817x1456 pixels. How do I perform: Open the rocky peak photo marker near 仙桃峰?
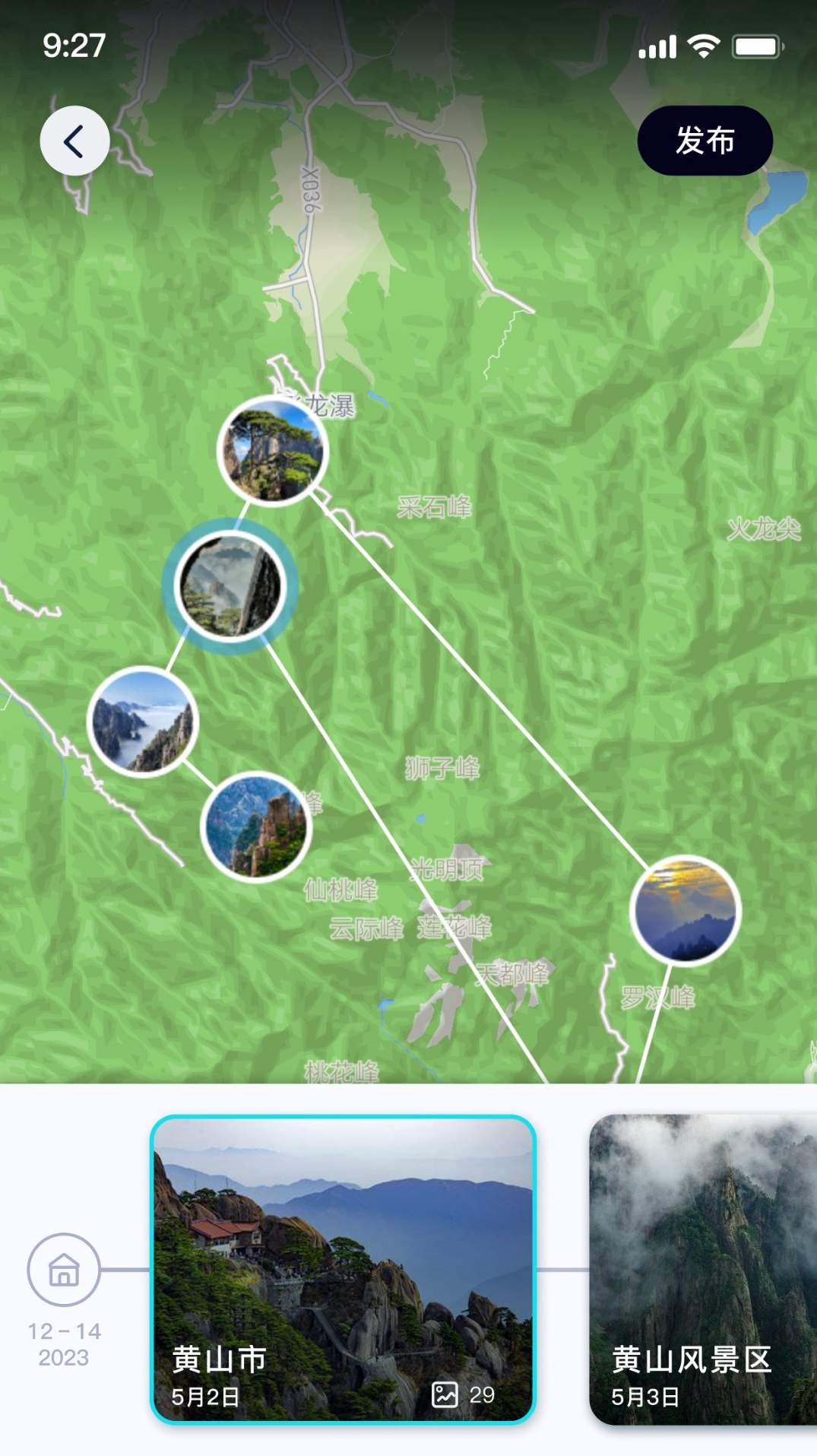tap(257, 826)
